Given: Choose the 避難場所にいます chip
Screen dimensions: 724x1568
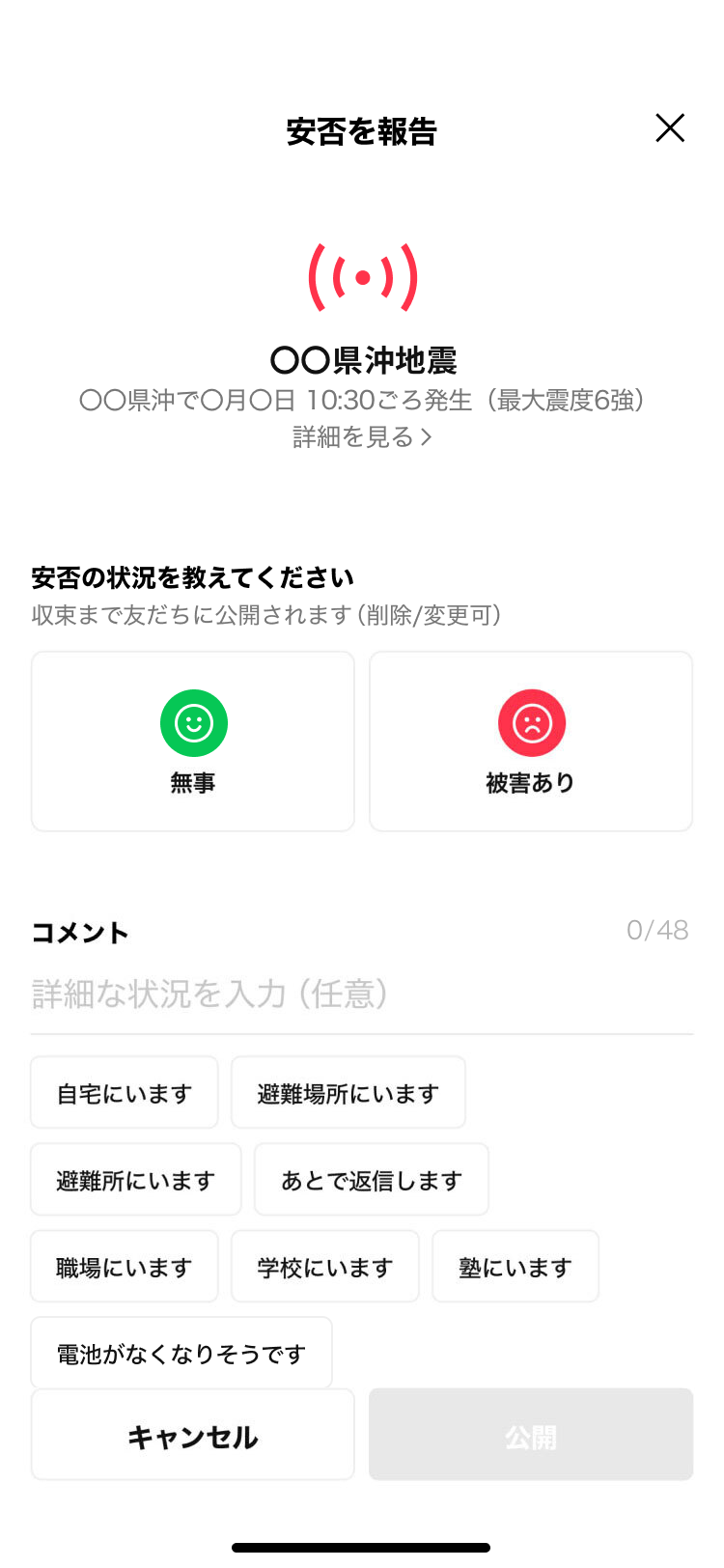Looking at the screenshot, I should pos(348,1093).
